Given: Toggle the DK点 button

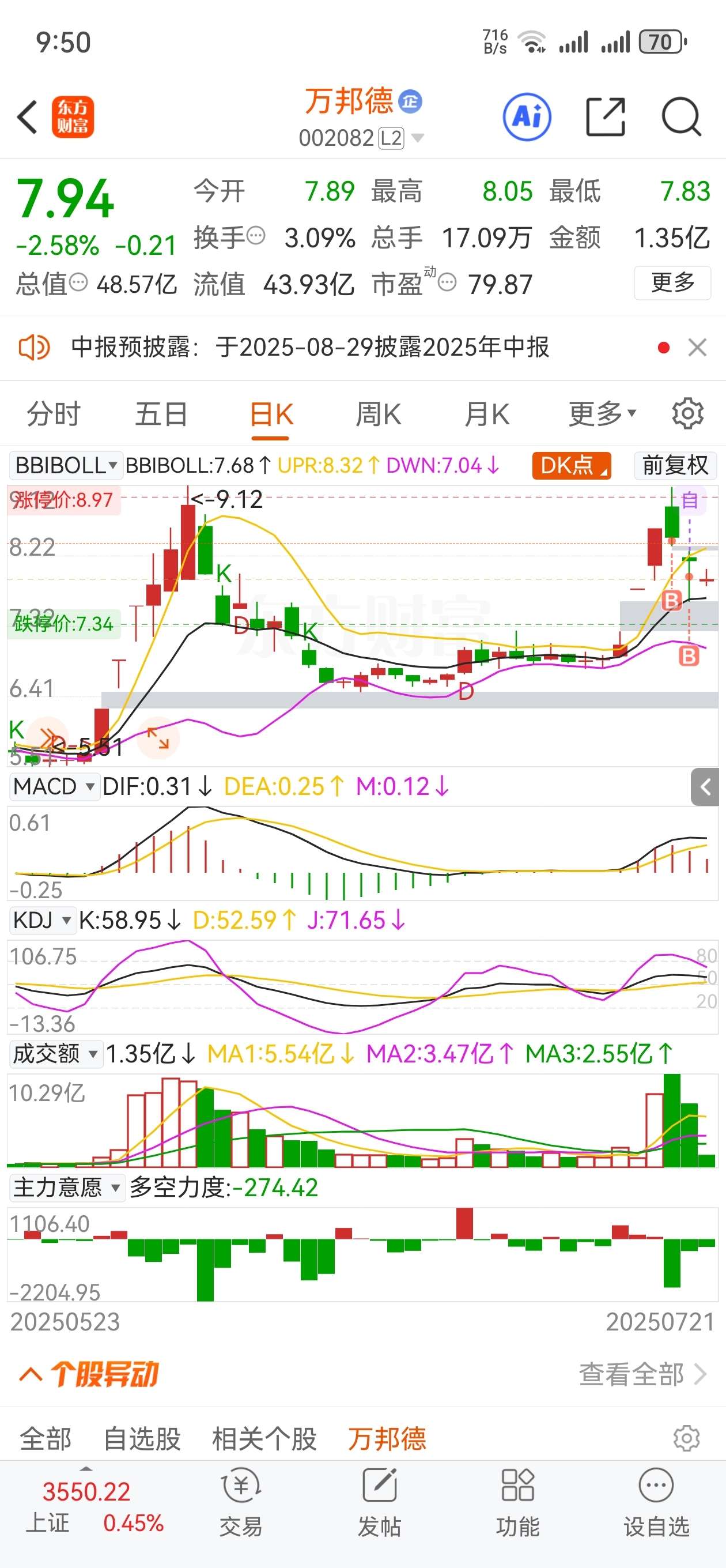Looking at the screenshot, I should point(572,466).
